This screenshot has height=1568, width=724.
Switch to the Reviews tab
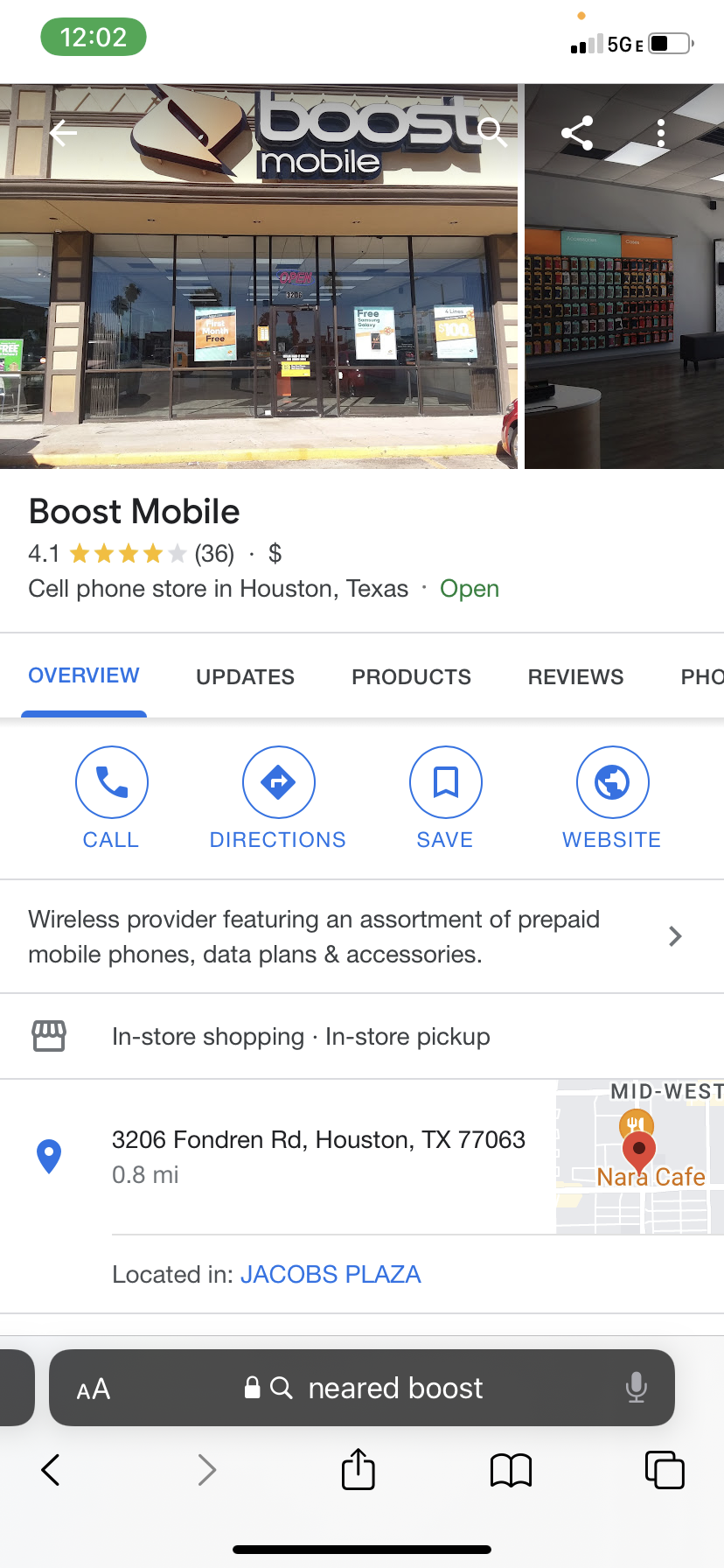pyautogui.click(x=575, y=676)
